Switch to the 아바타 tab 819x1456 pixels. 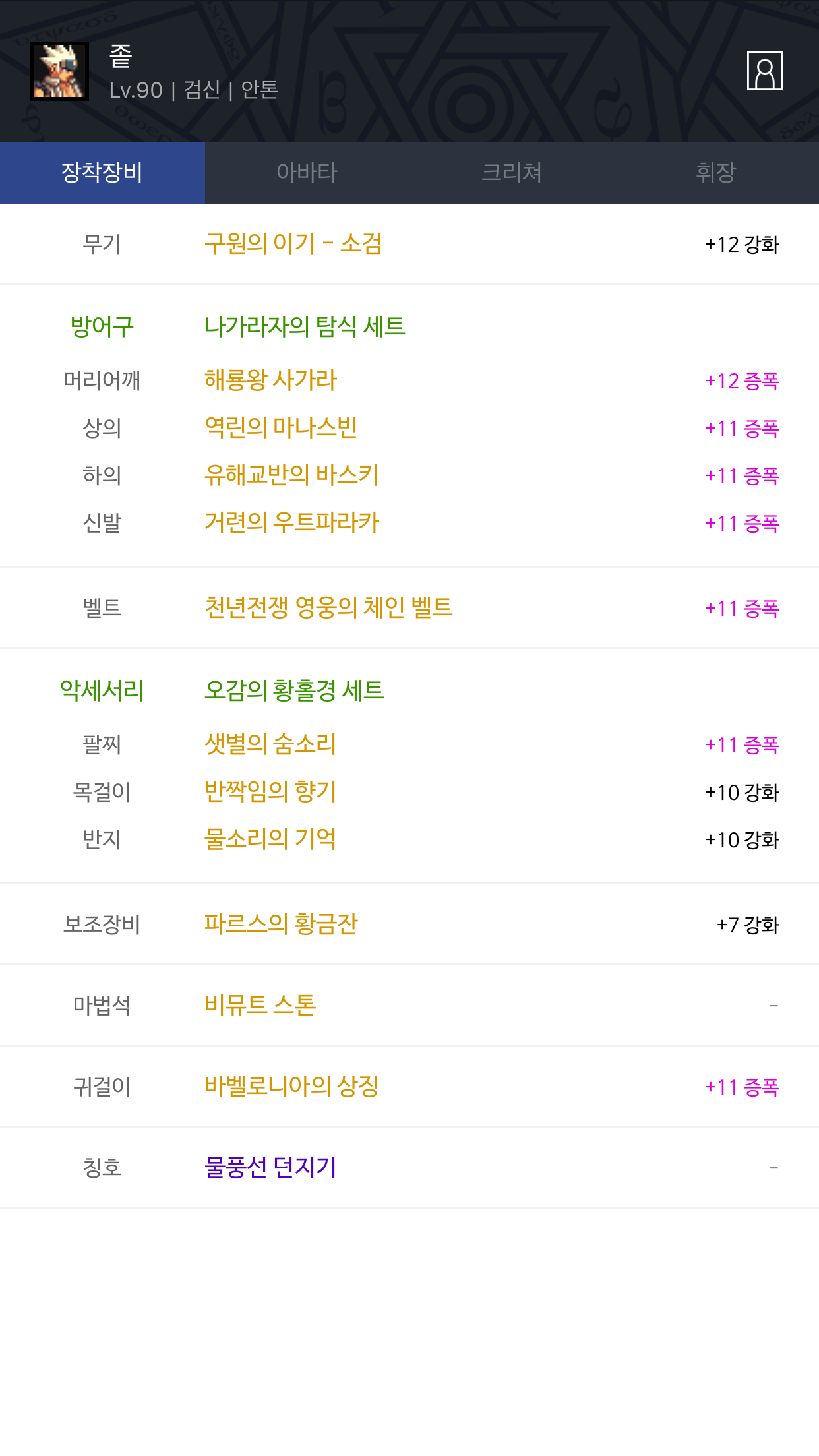pos(307,173)
